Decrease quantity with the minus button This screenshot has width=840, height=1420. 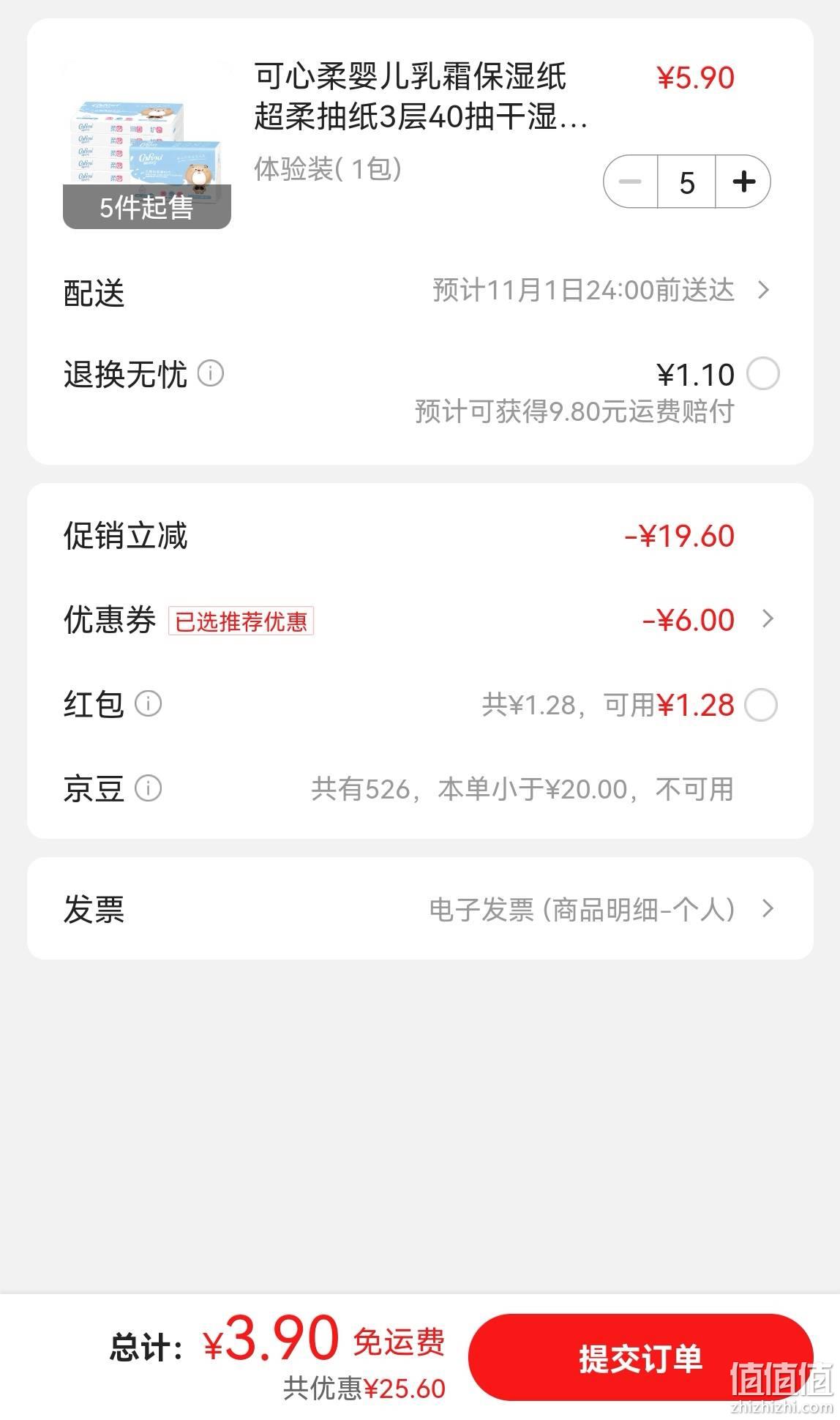click(x=630, y=182)
